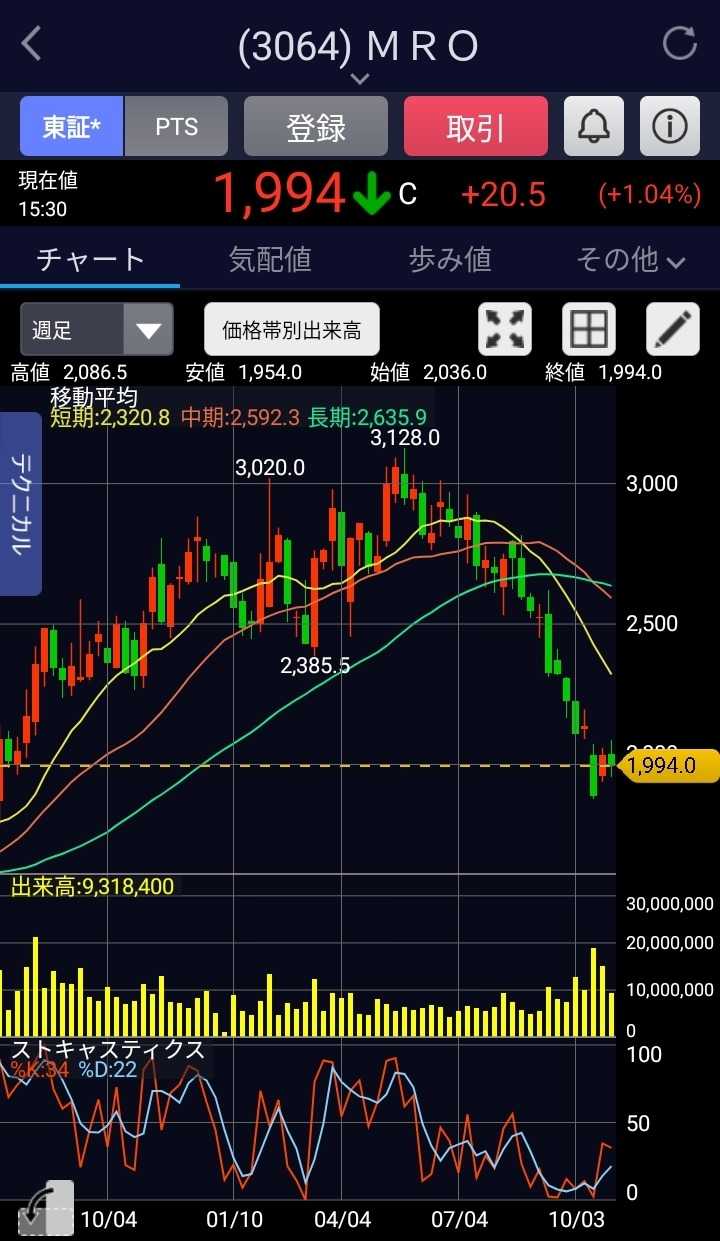Tap the 登録 register button

pos(316,127)
